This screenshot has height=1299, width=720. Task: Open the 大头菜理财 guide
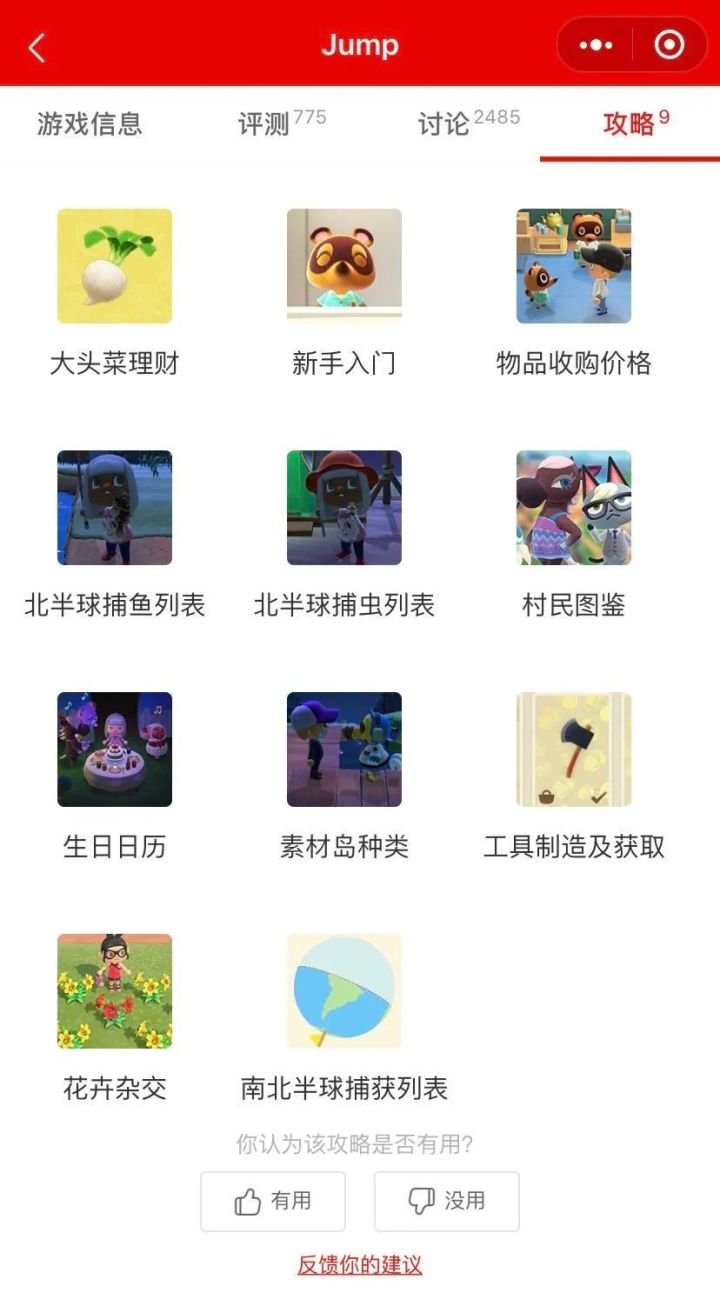pos(114,291)
